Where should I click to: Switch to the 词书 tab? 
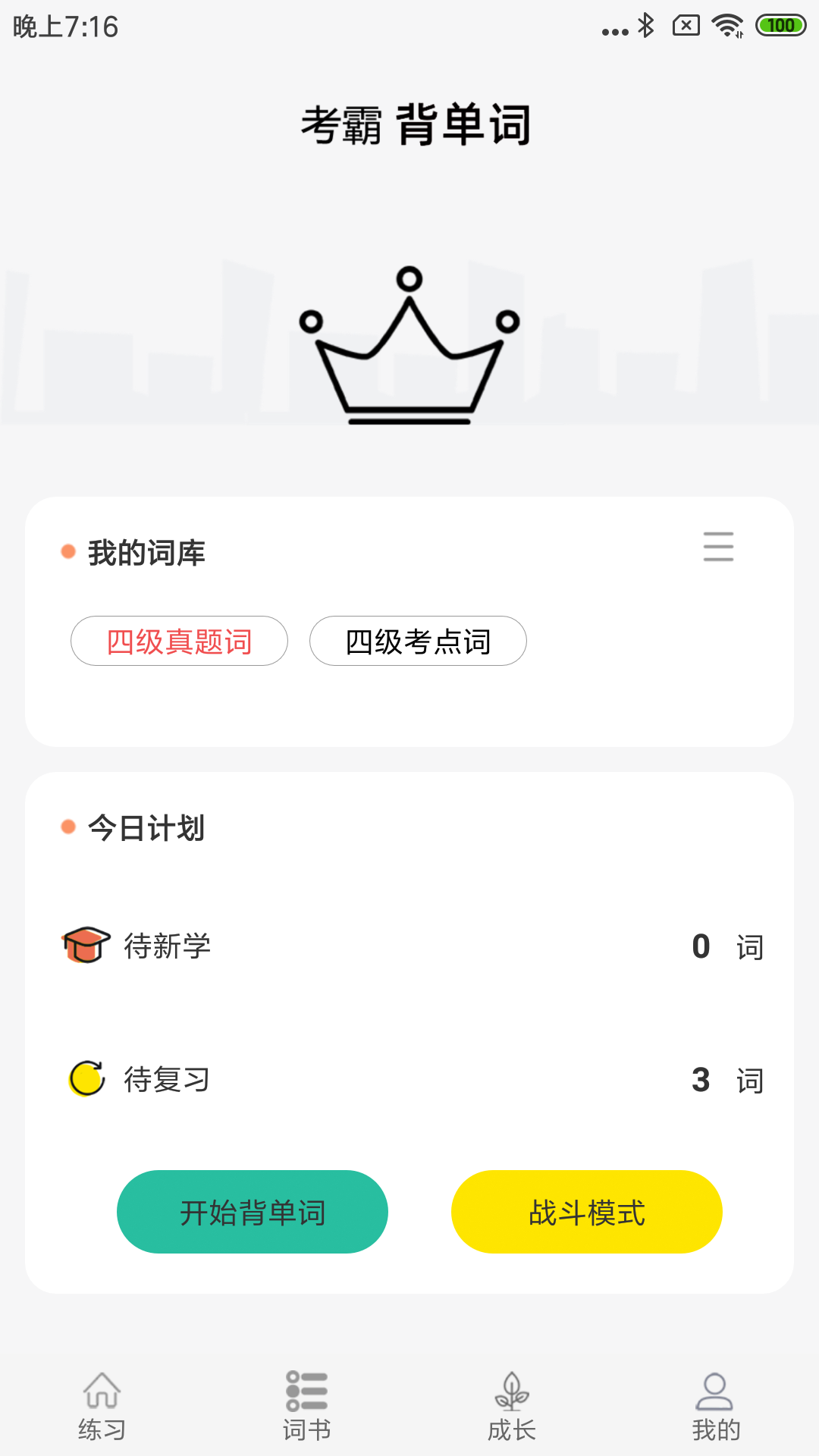pos(306,1407)
